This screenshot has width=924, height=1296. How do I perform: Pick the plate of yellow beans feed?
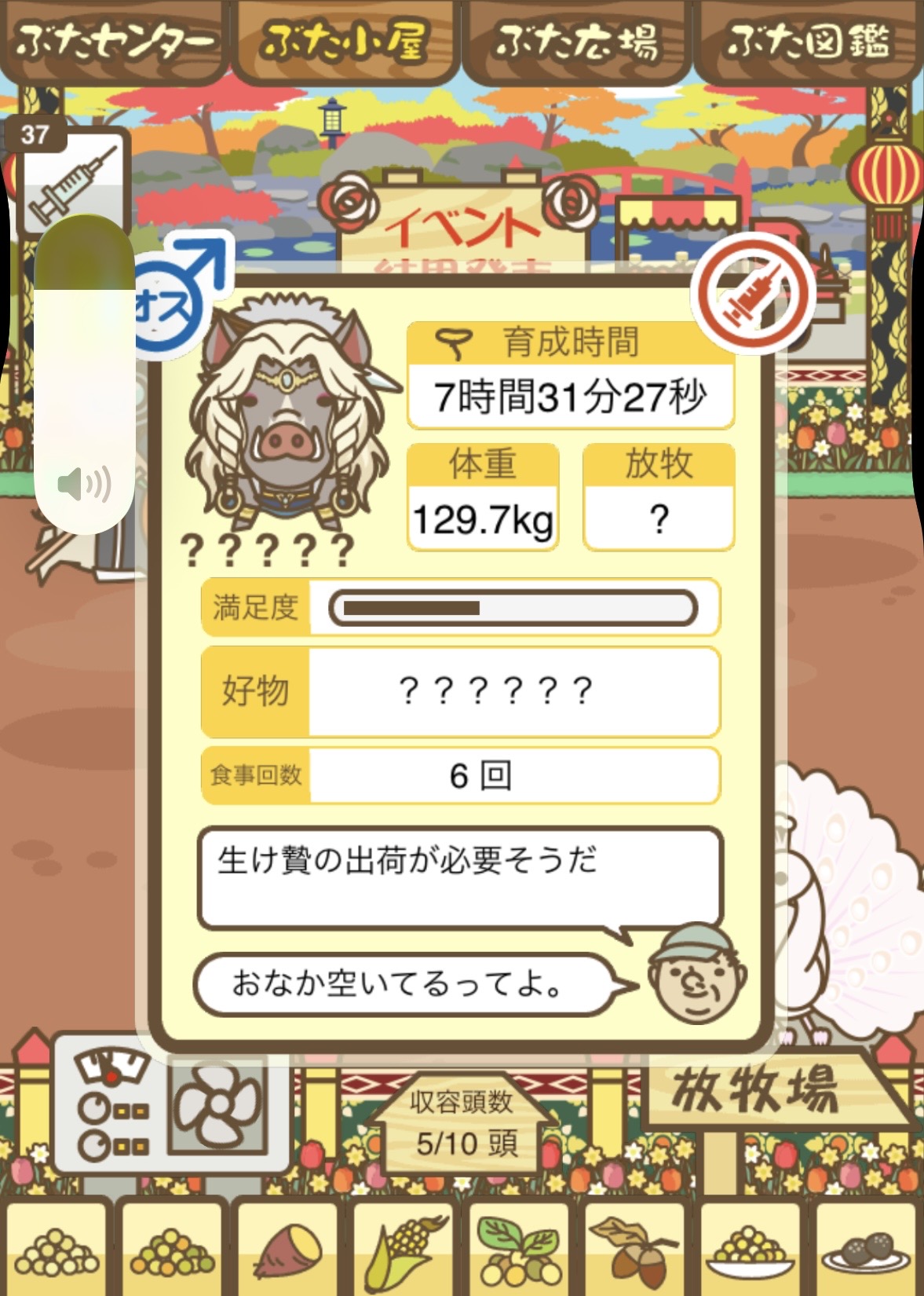750,1250
